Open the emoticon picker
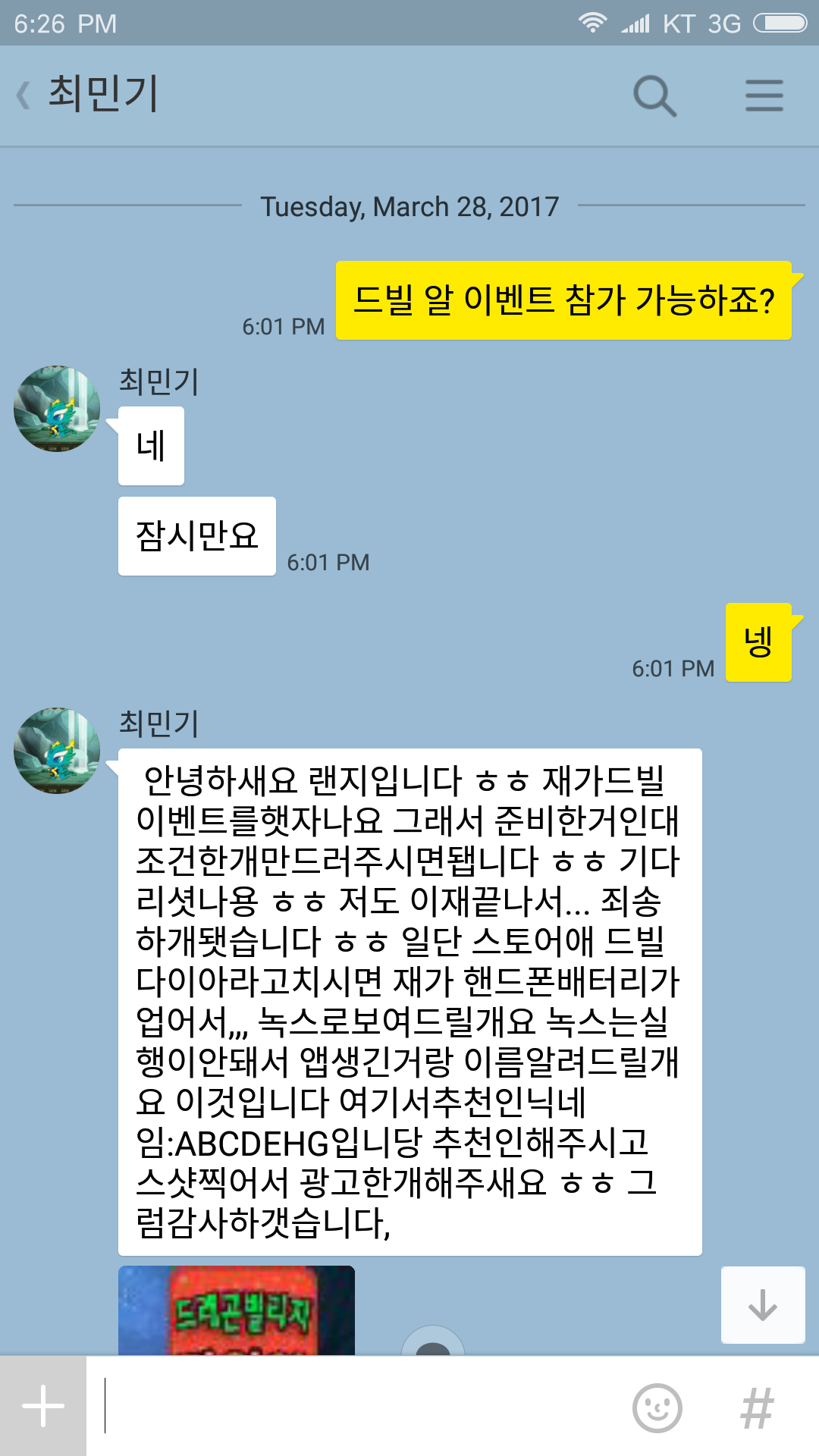This screenshot has width=819, height=1456. 657,1407
